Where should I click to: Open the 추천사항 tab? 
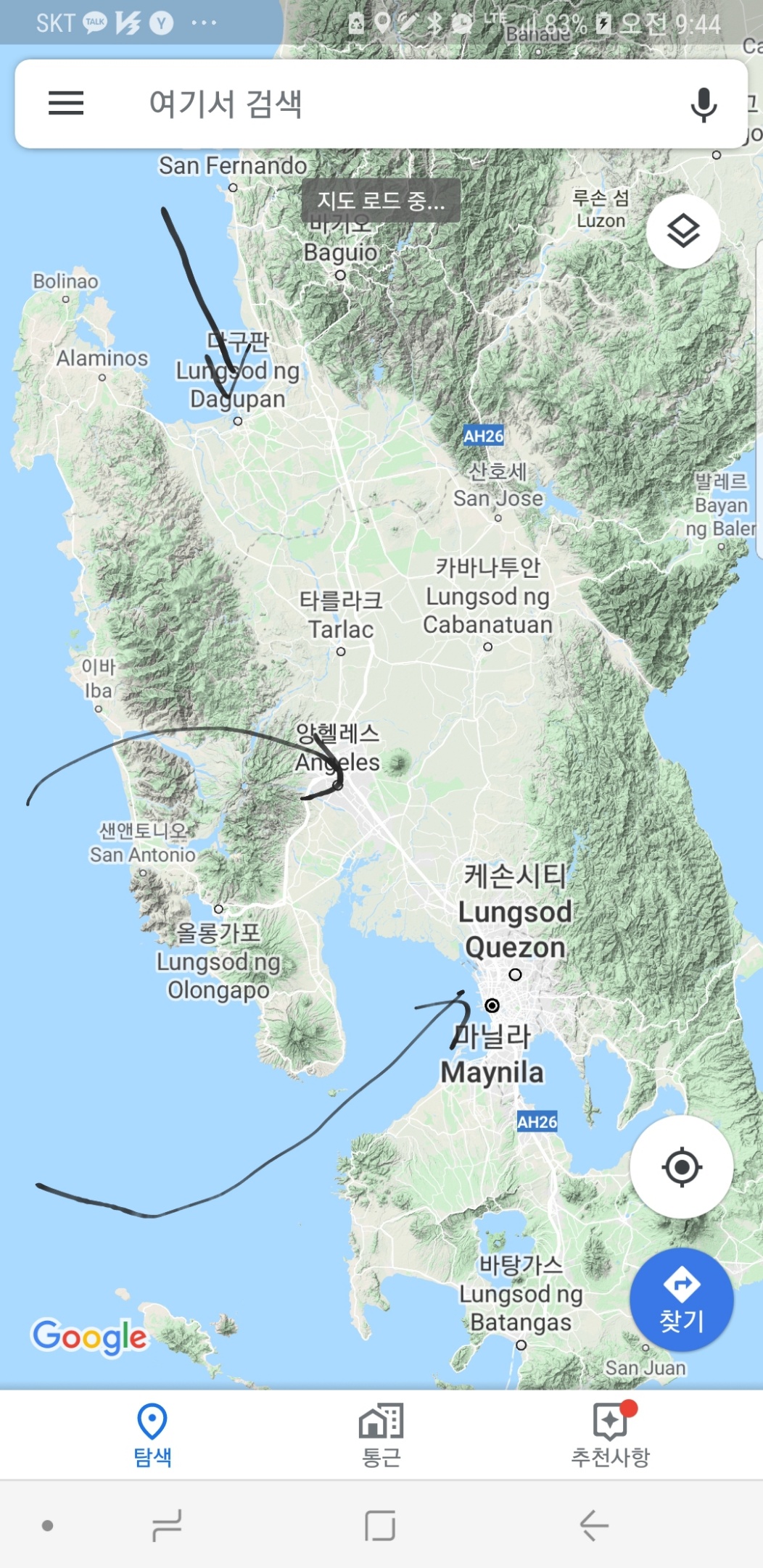(x=610, y=1435)
